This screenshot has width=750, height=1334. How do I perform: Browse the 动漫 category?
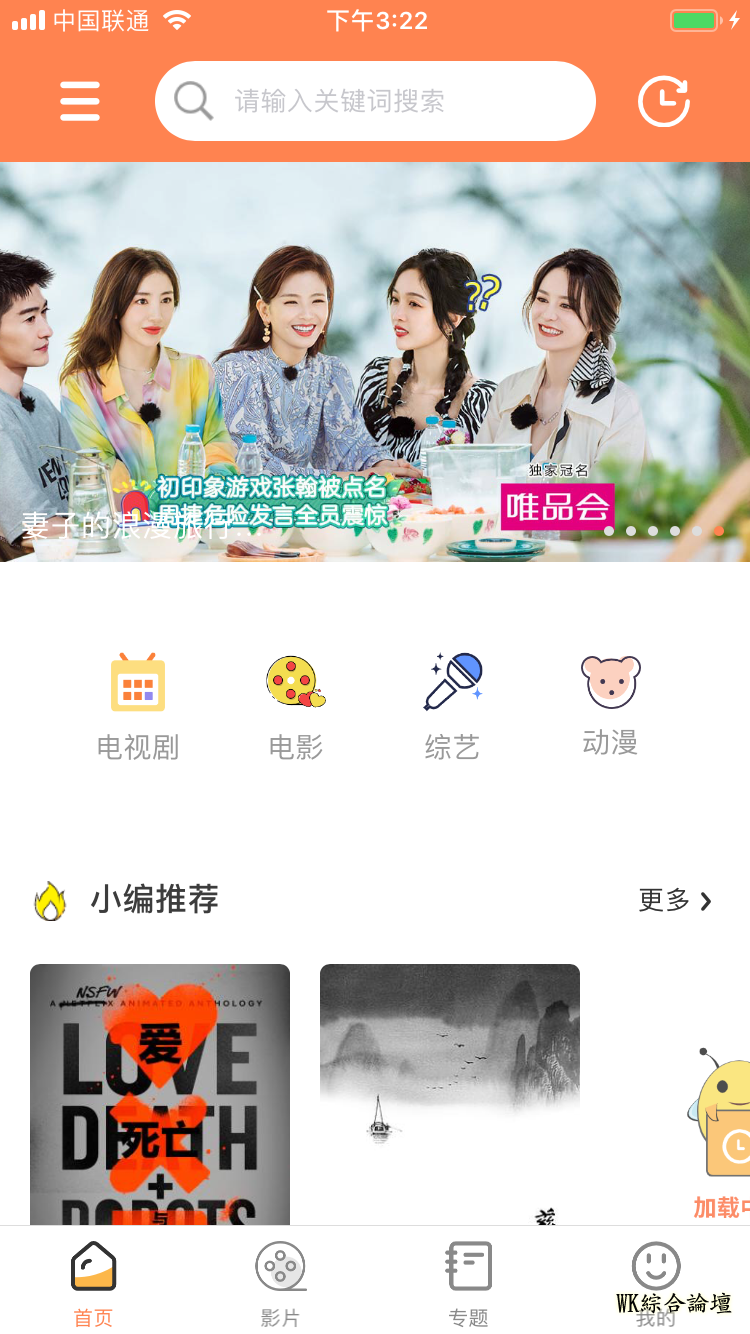coord(610,704)
